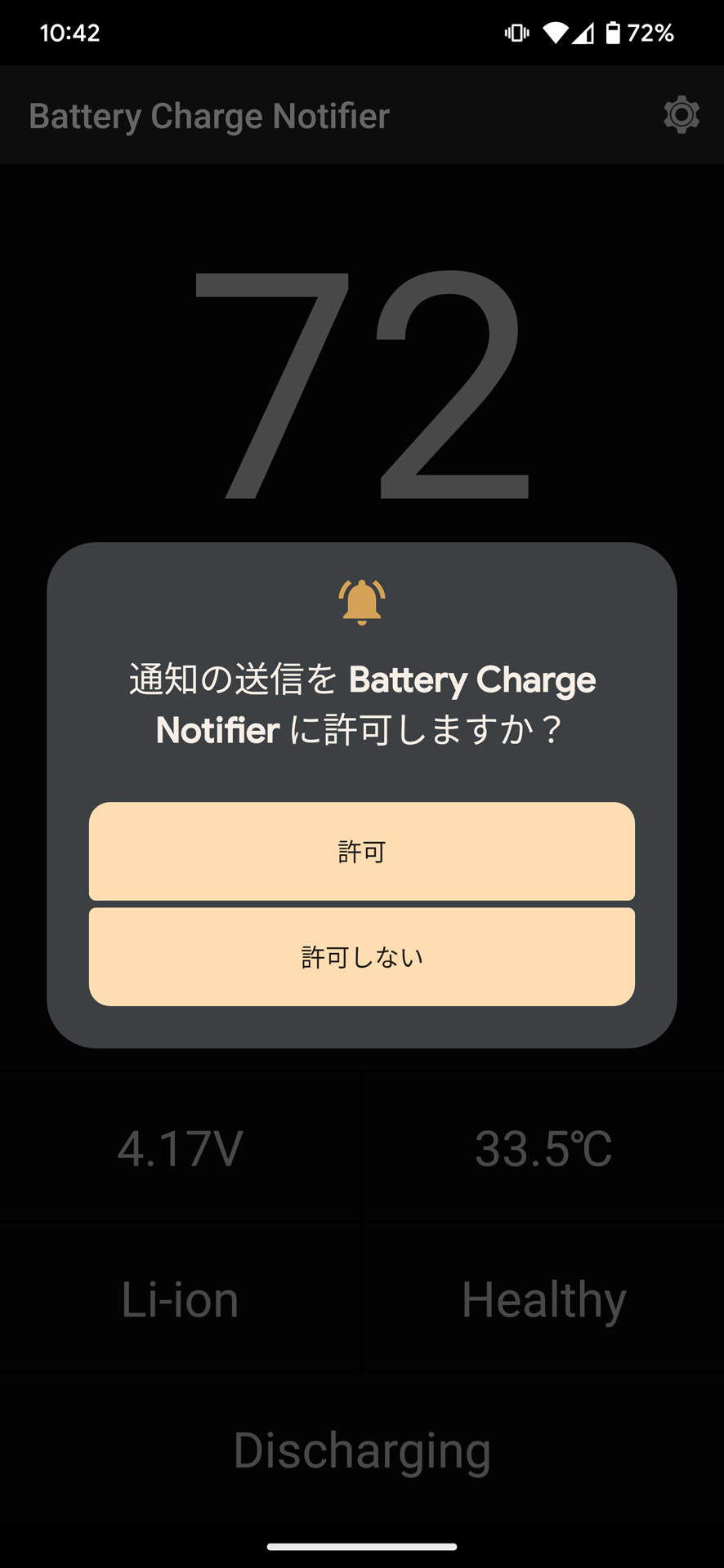The width and height of the screenshot is (724, 1568).
Task: Click the 72% battery percentage text
Action: coord(651,33)
